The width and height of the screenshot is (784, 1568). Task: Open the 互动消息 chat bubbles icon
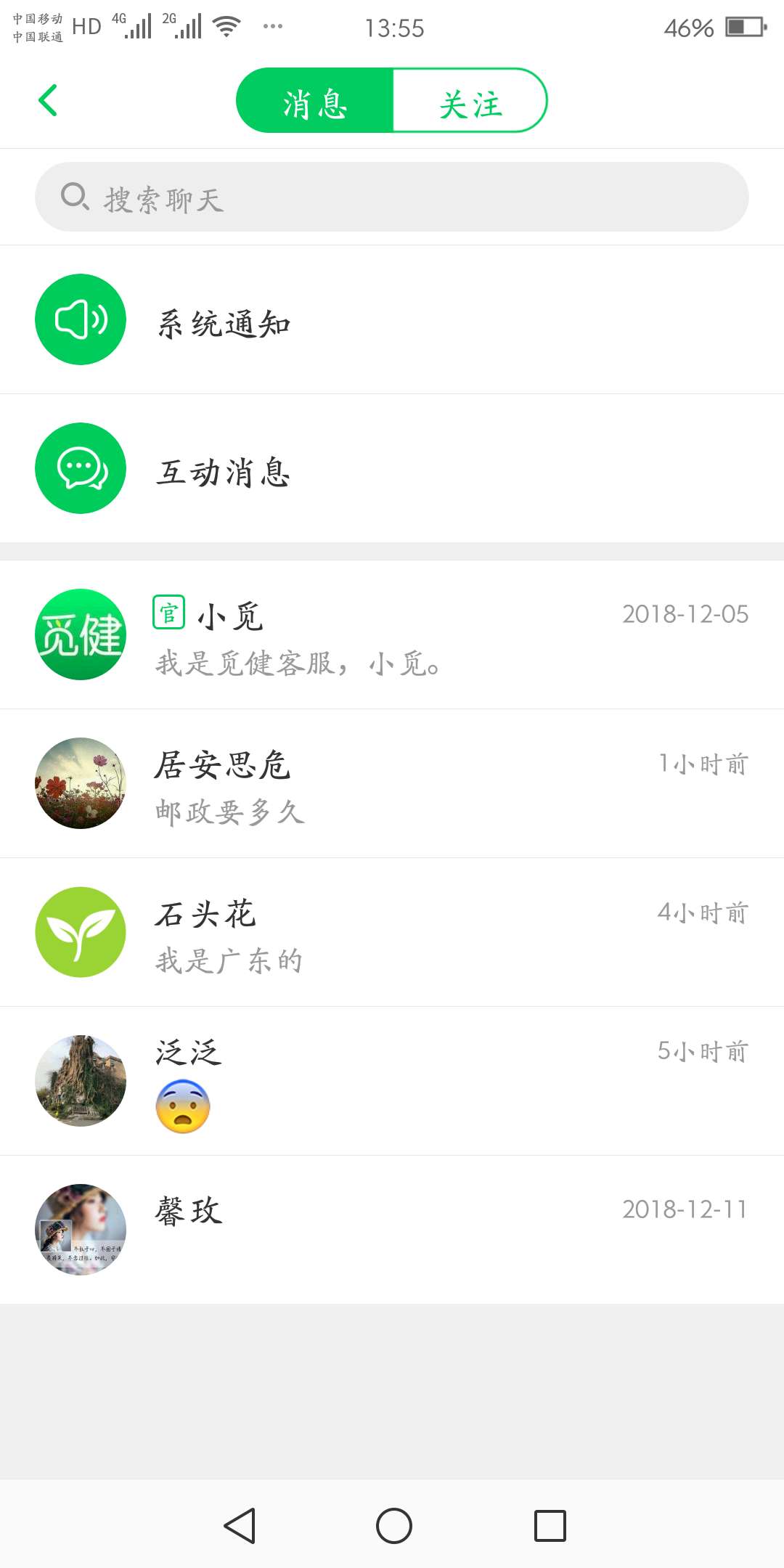[81, 468]
